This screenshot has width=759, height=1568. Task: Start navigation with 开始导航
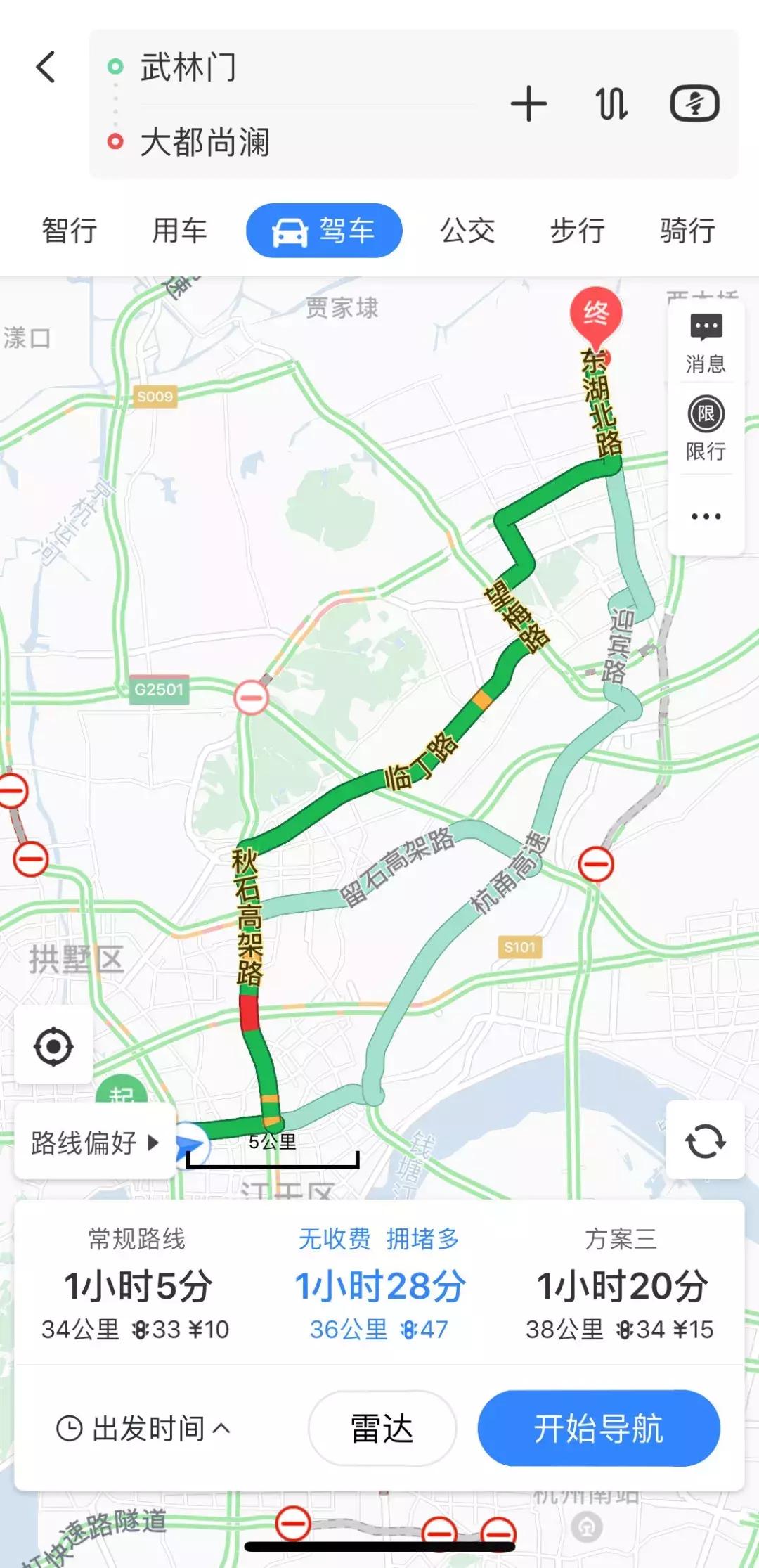click(599, 1428)
